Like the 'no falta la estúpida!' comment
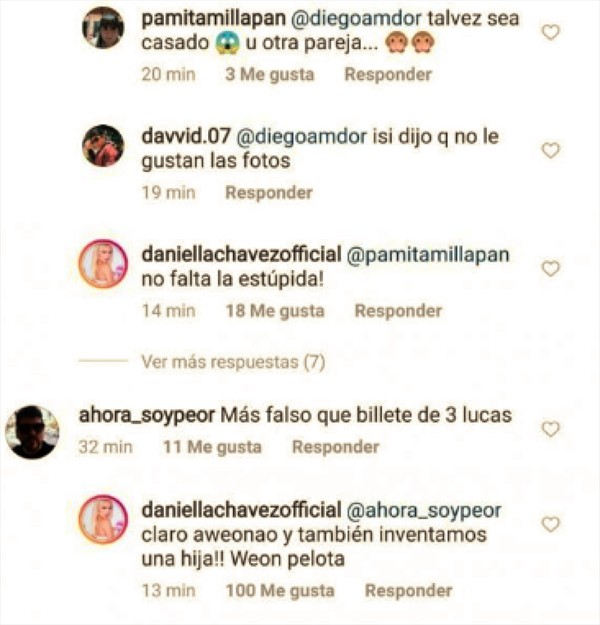Screen dimensions: 600x625 pyautogui.click(x=549, y=268)
